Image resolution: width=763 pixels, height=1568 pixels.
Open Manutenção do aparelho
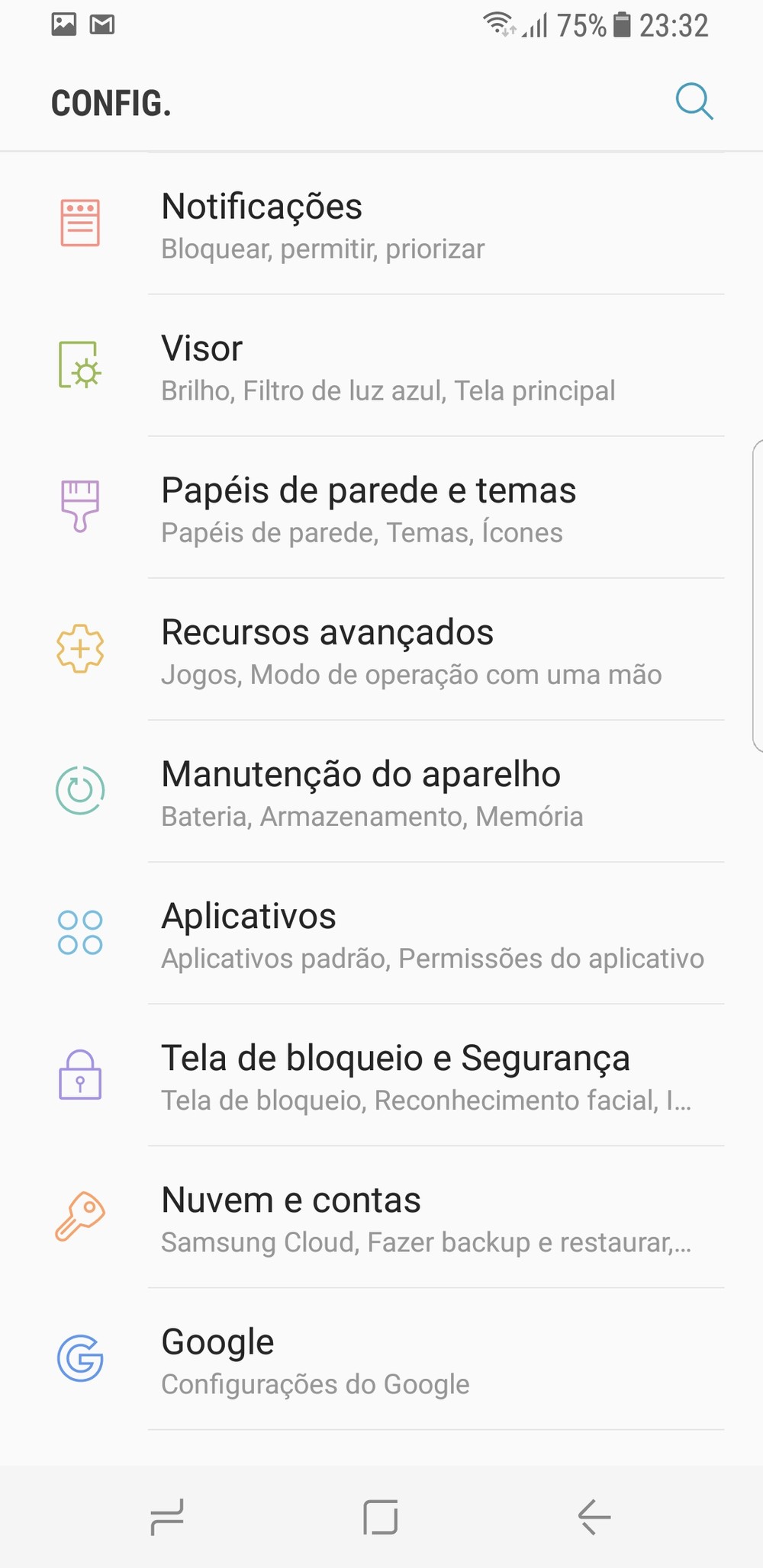click(381, 792)
